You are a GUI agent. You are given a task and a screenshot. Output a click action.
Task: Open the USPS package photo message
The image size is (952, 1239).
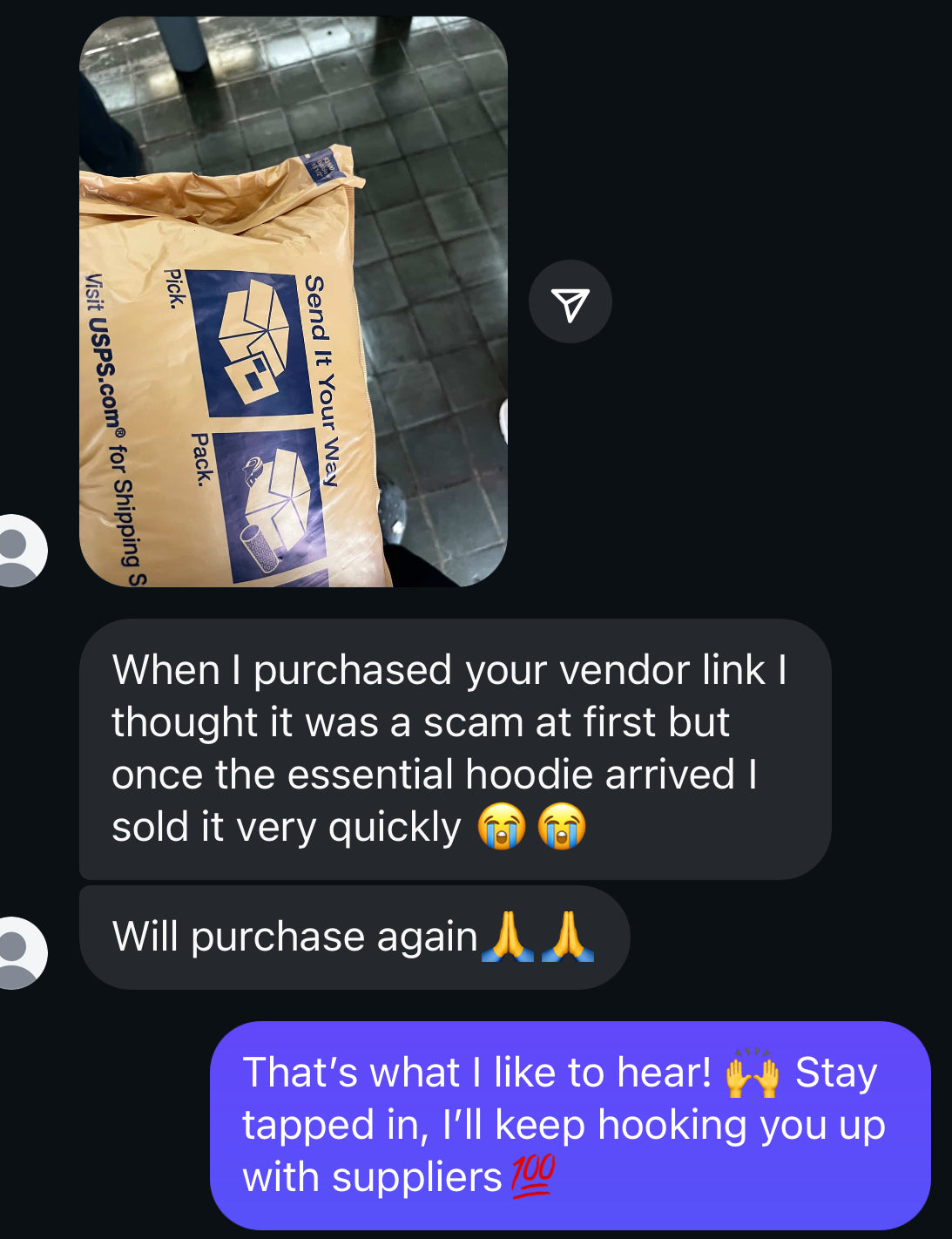click(x=293, y=302)
